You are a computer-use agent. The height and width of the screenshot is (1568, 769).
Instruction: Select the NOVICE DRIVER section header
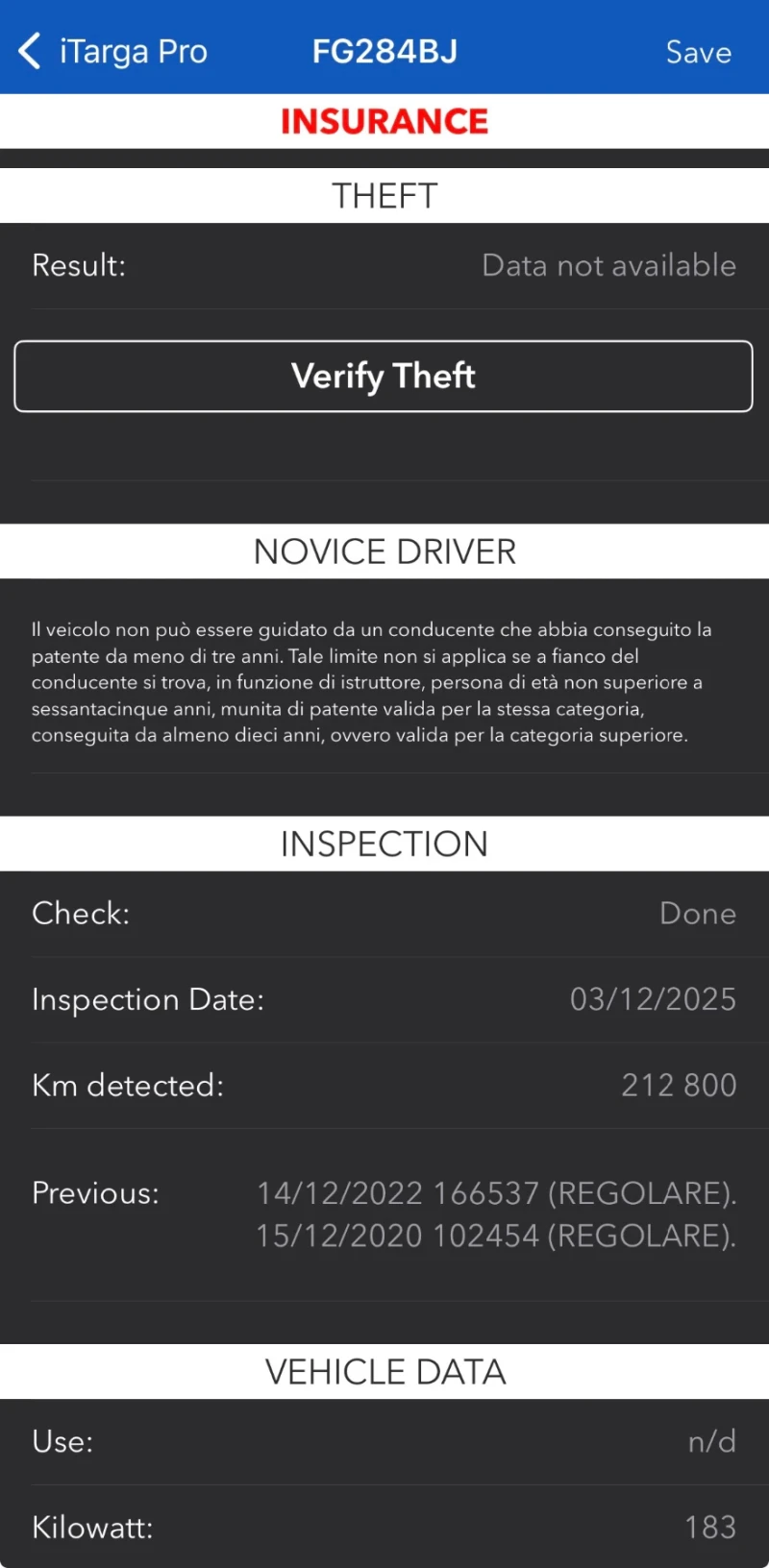point(384,551)
